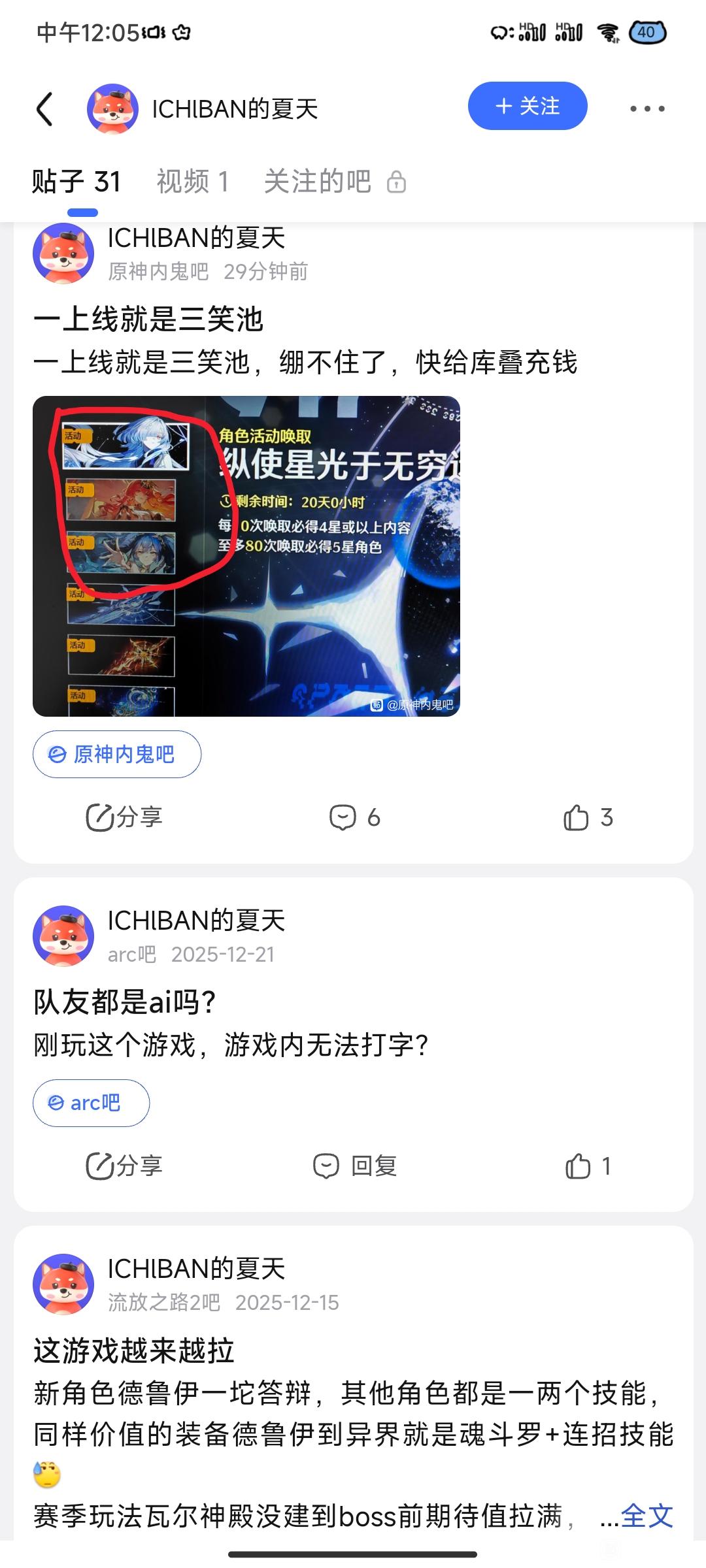Open the 一上线就是三笑池 post image

coord(246,556)
